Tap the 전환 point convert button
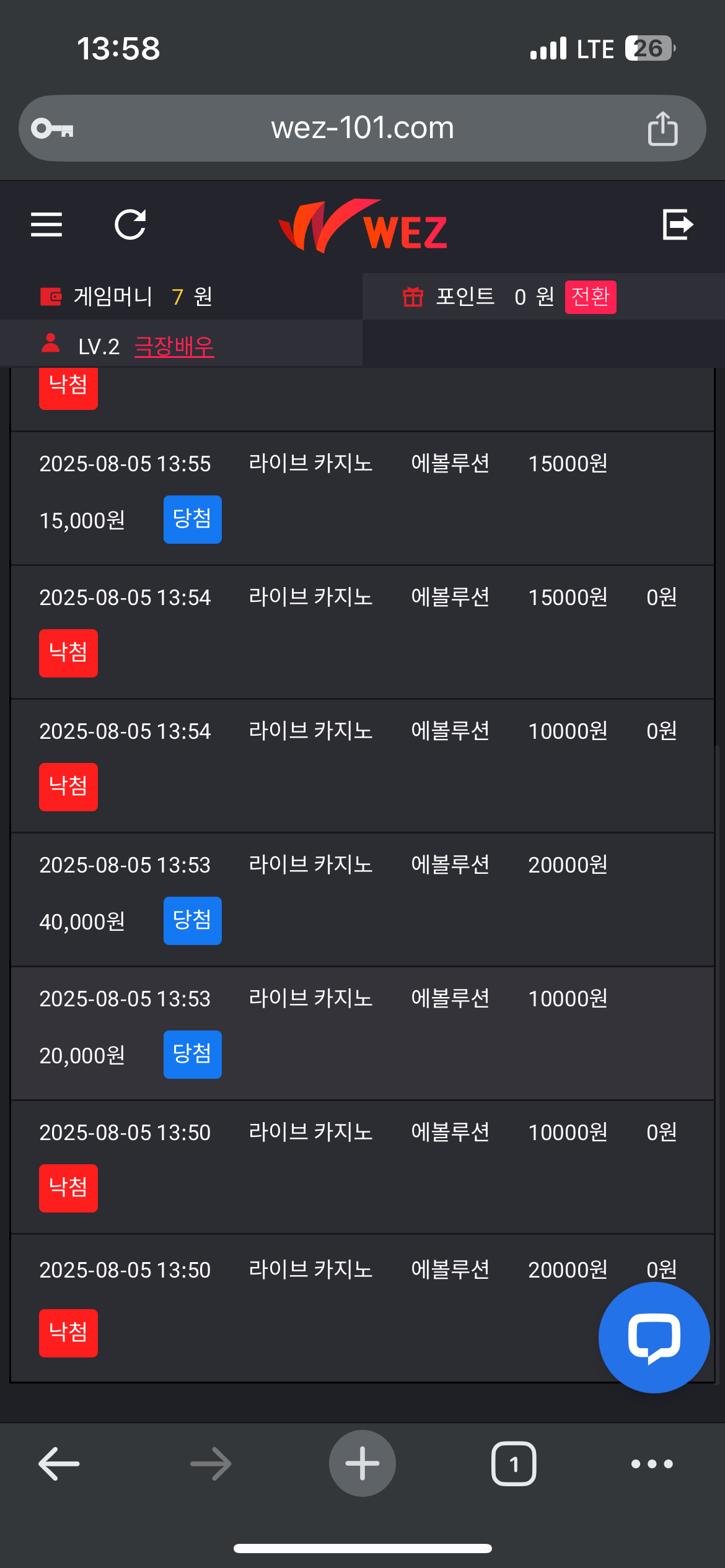The width and height of the screenshot is (725, 1568). [591, 297]
